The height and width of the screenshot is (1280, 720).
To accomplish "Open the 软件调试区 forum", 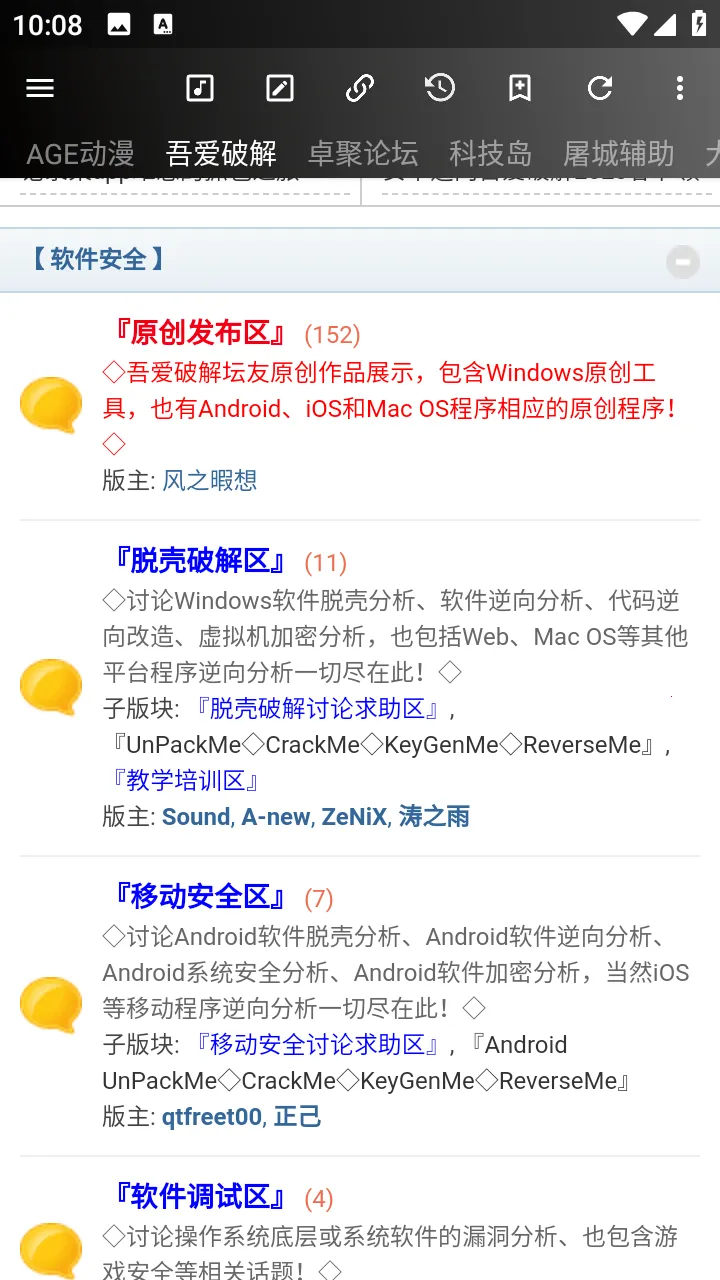I will [201, 1197].
